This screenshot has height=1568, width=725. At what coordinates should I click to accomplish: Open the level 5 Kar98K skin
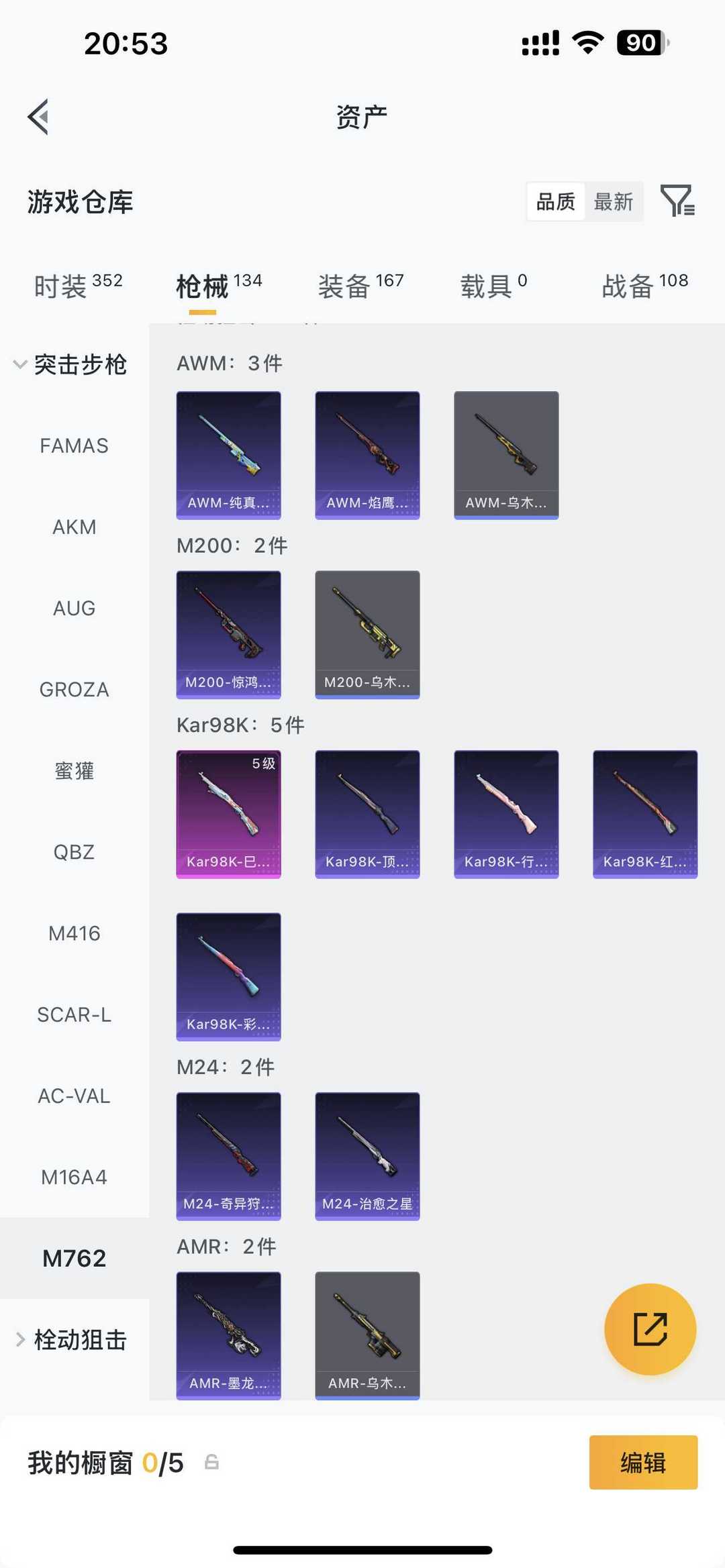tap(228, 814)
